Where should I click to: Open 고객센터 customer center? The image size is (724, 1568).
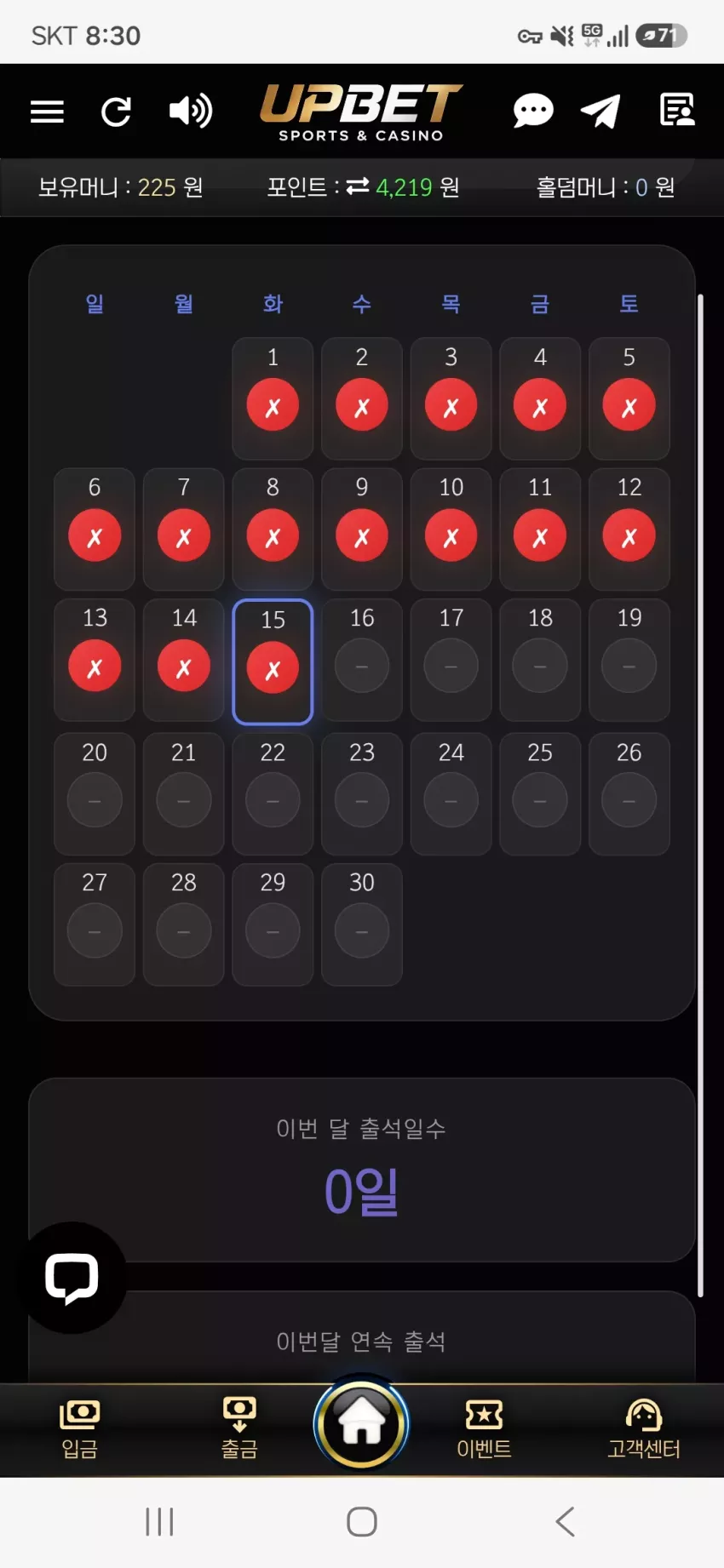[x=644, y=1429]
